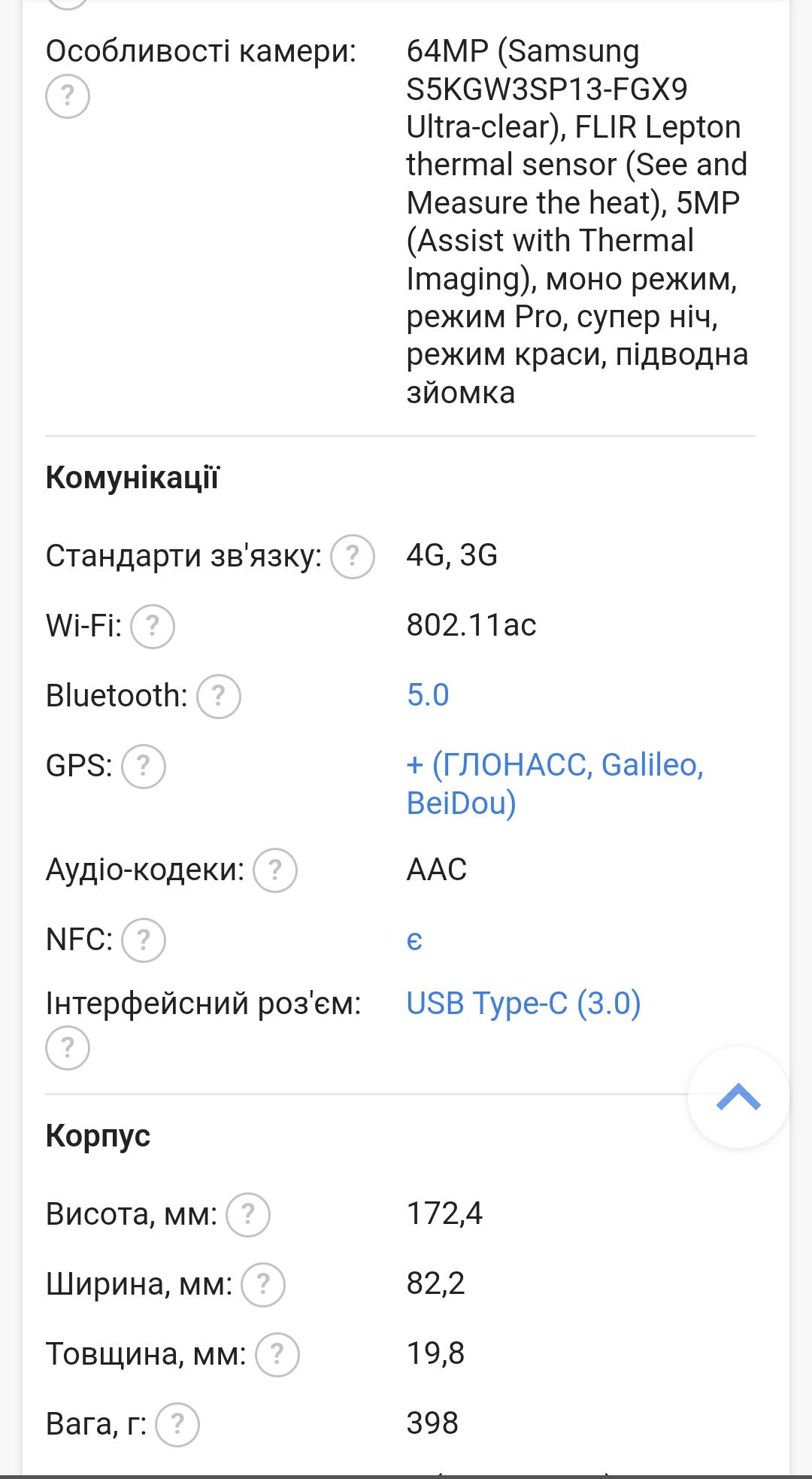This screenshot has width=812, height=1479.
Task: Open help for Особливості камери
Action: click(x=68, y=96)
